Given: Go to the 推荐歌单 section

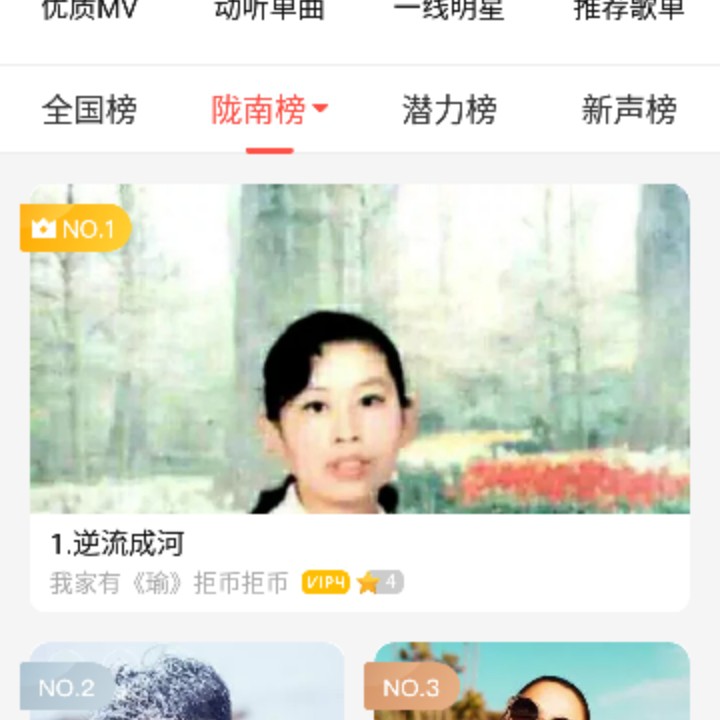Looking at the screenshot, I should (x=629, y=12).
